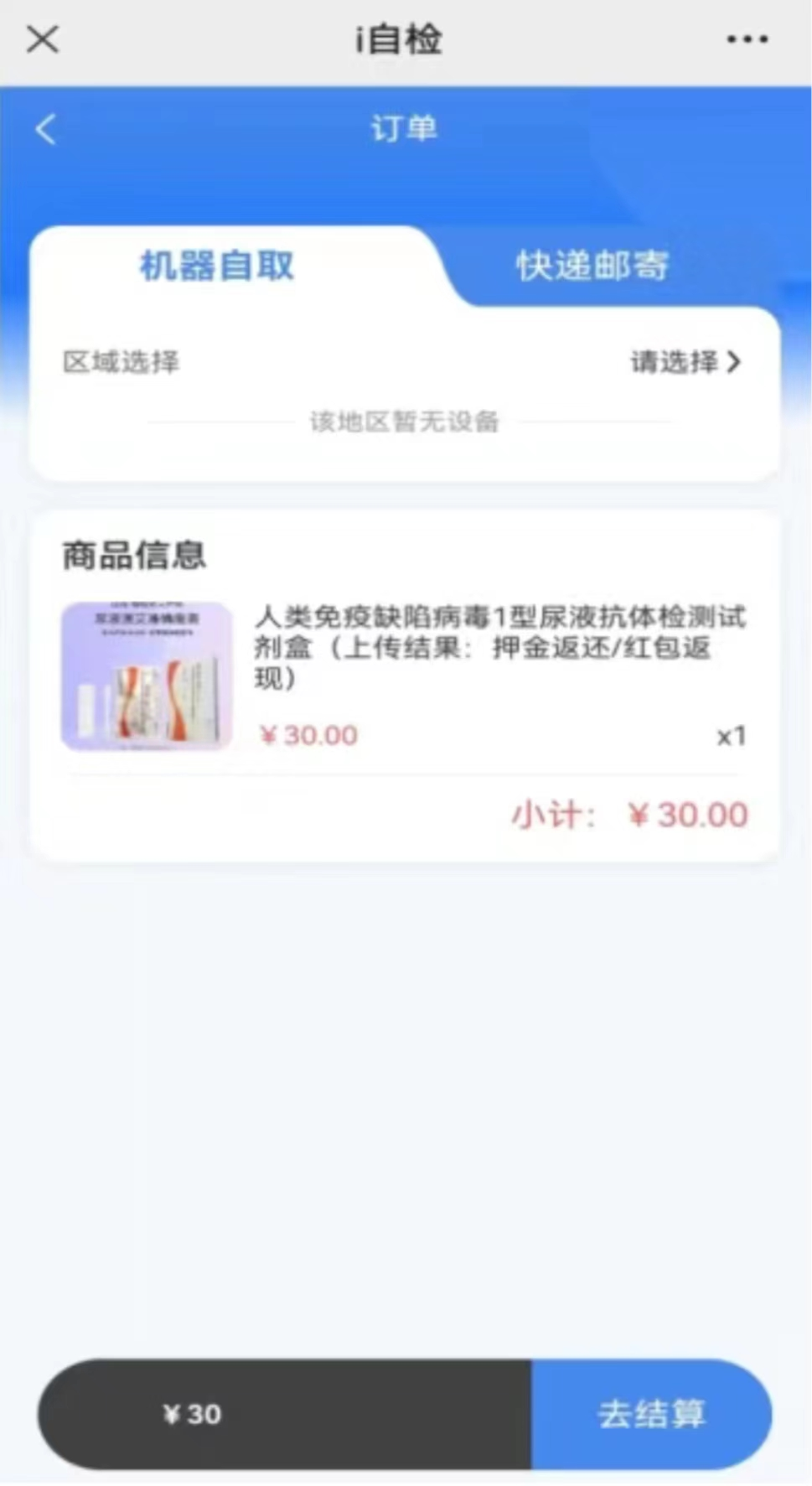Close the i自检 mini program
812x1486 pixels.
[42, 39]
